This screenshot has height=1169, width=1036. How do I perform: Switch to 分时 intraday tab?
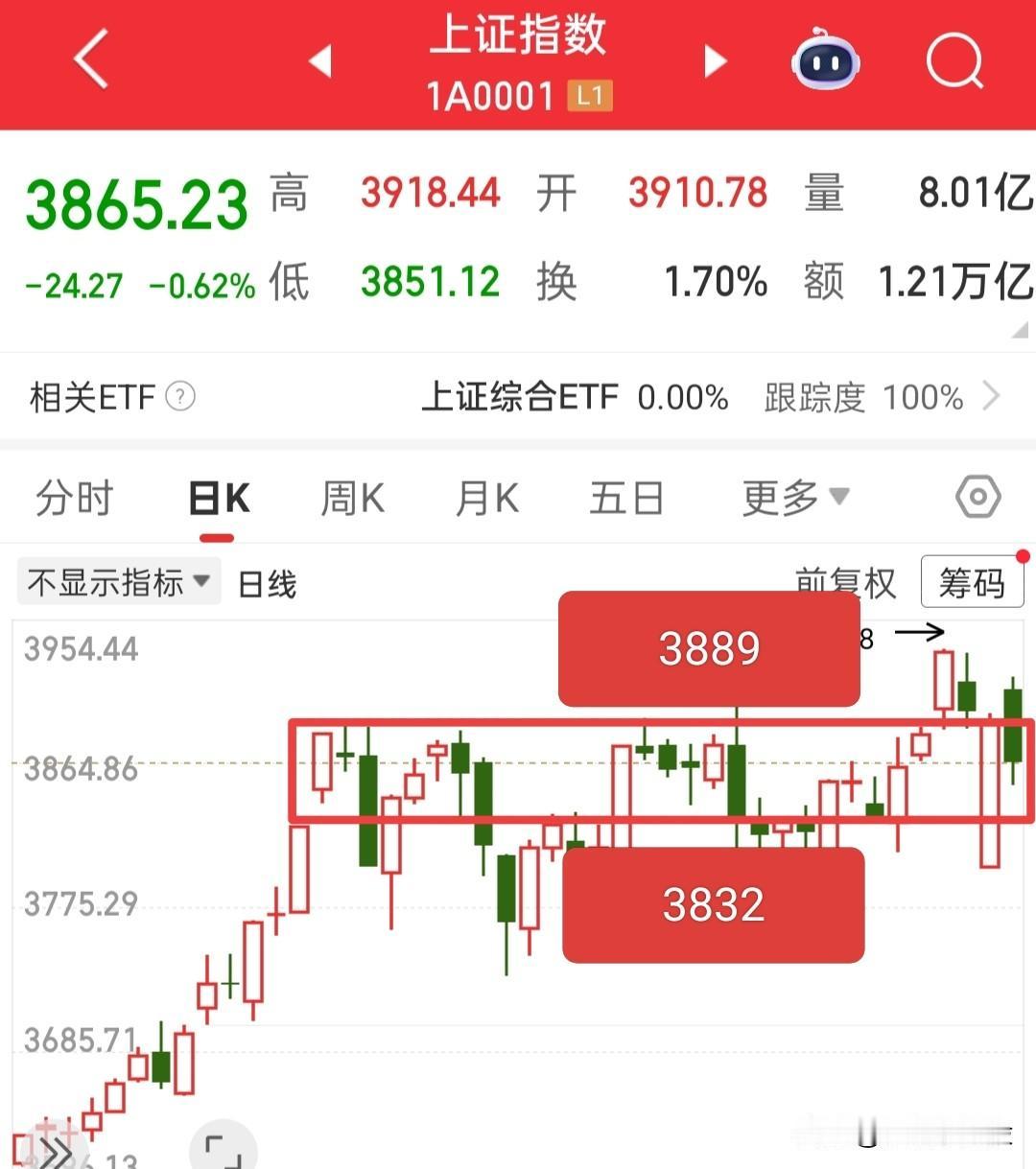[x=74, y=497]
